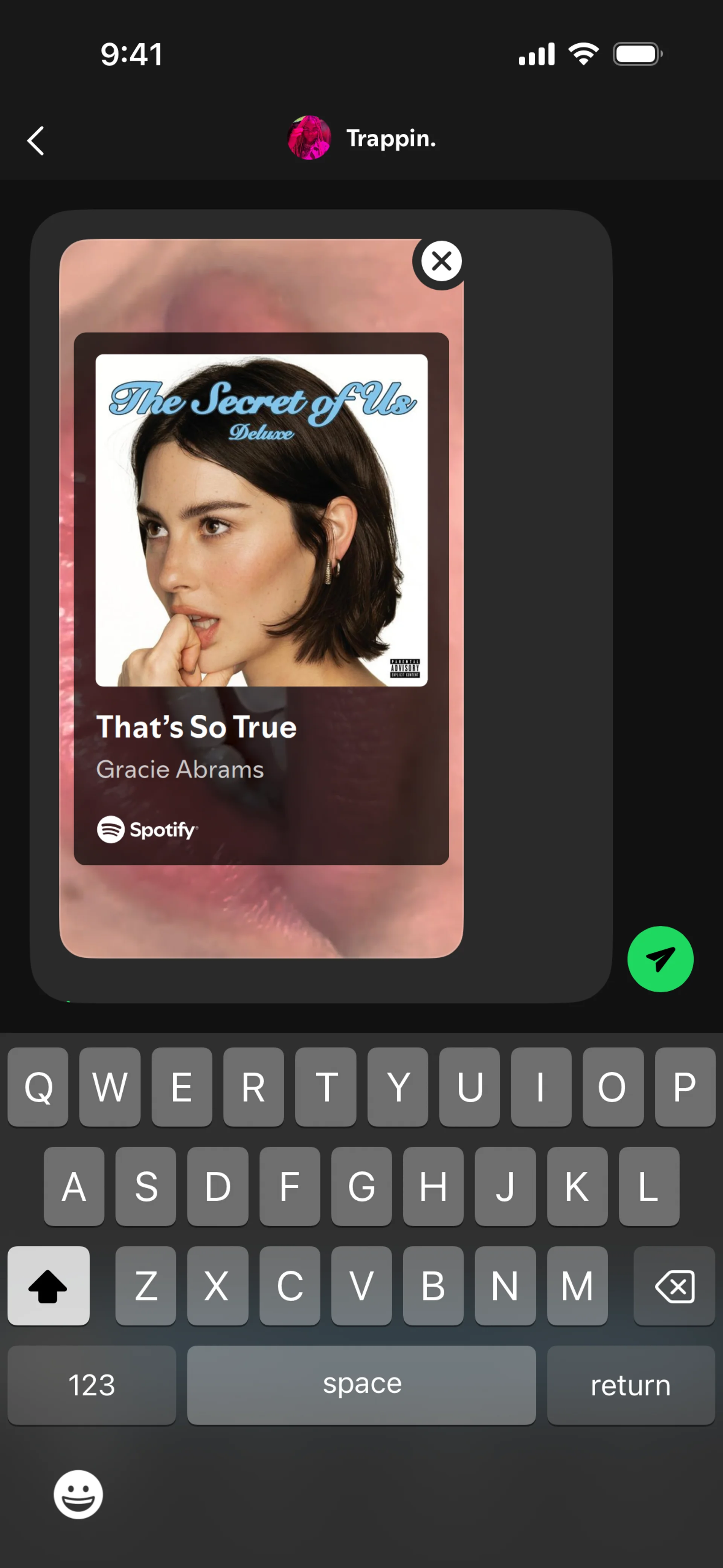The width and height of the screenshot is (723, 1568).
Task: Send the message with the green arrow
Action: coord(660,959)
